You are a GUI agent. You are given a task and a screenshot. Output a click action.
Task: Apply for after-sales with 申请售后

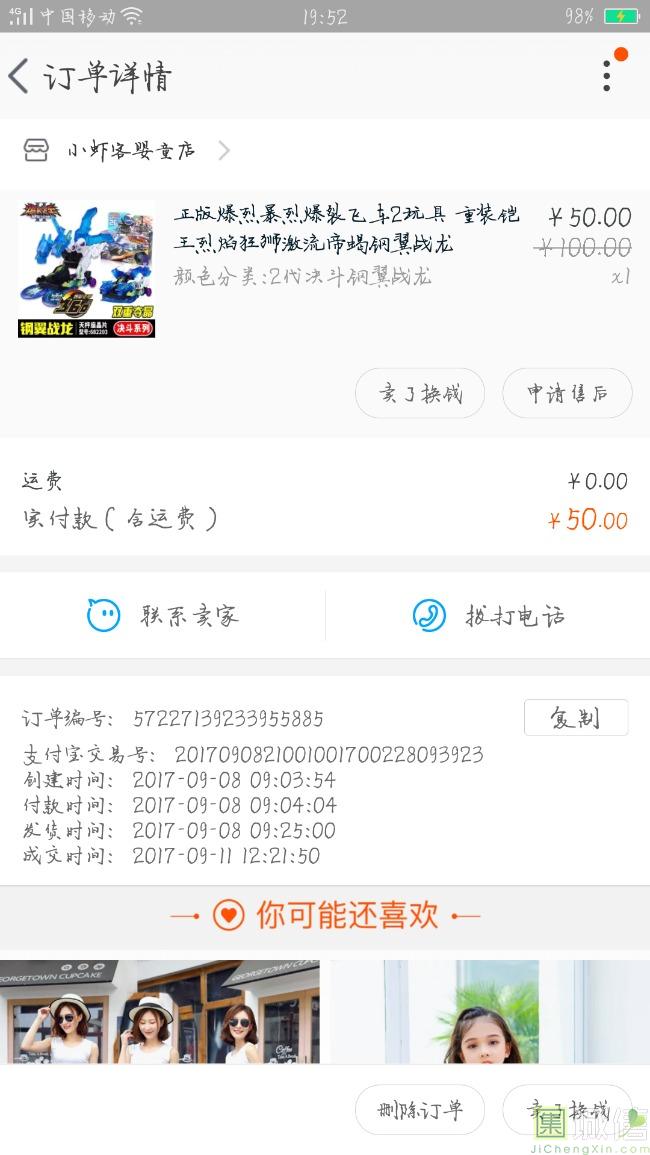click(567, 393)
